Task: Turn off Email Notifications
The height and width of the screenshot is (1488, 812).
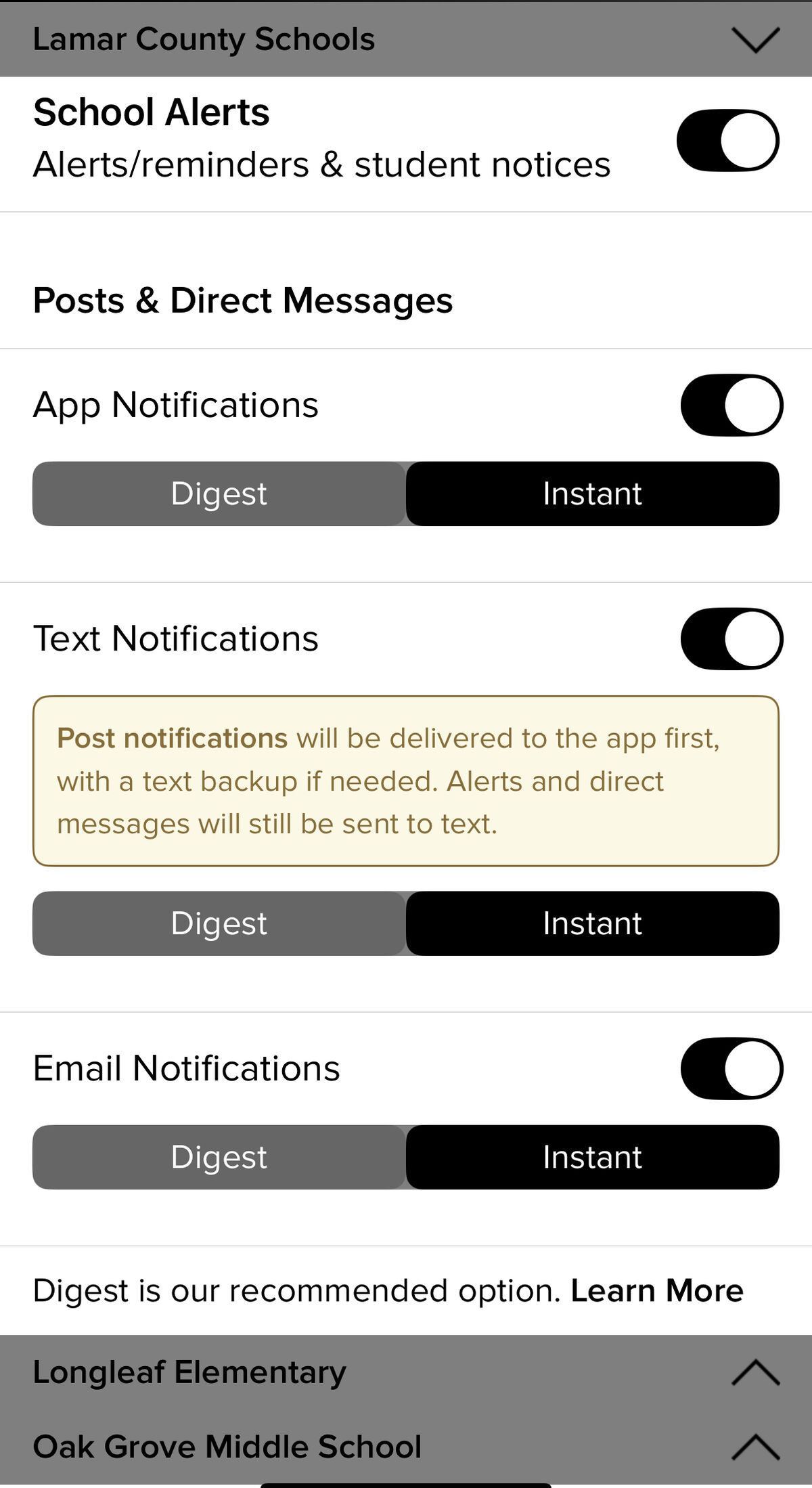Action: [730, 1068]
